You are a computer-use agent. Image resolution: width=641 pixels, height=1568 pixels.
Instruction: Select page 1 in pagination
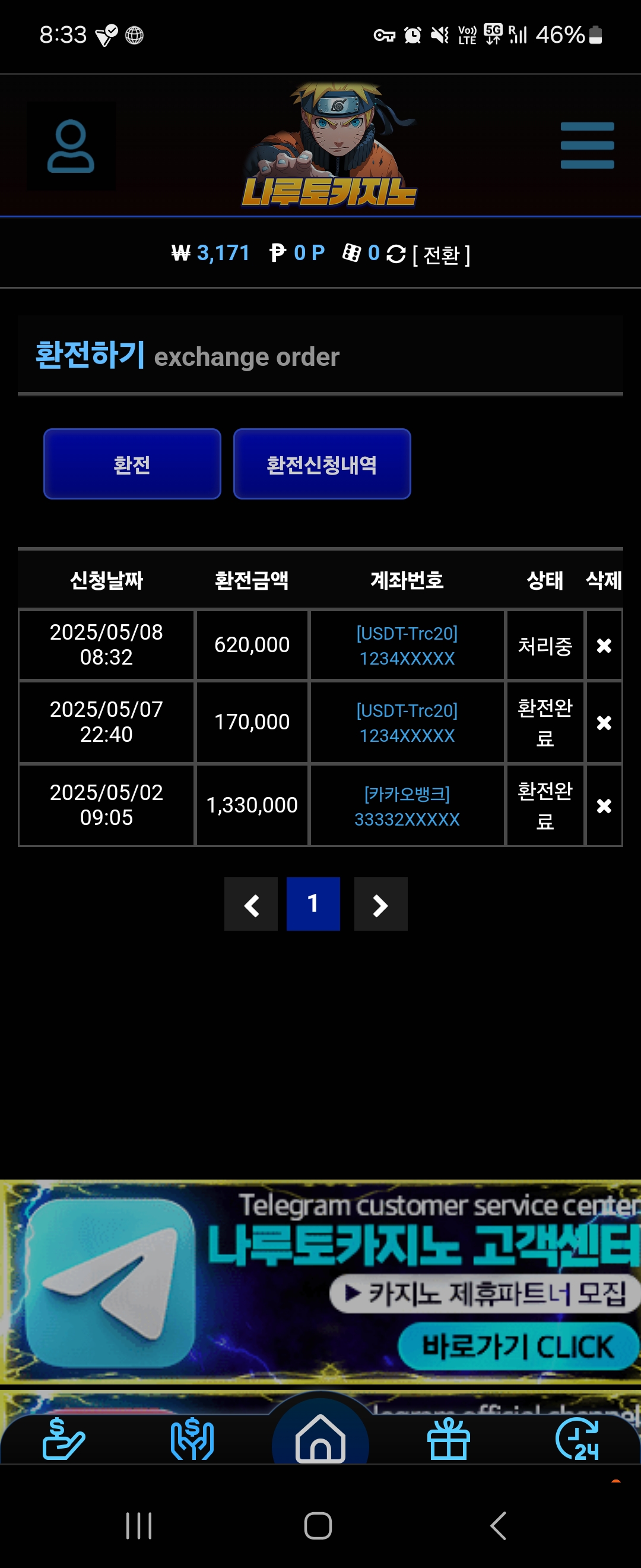tap(313, 904)
